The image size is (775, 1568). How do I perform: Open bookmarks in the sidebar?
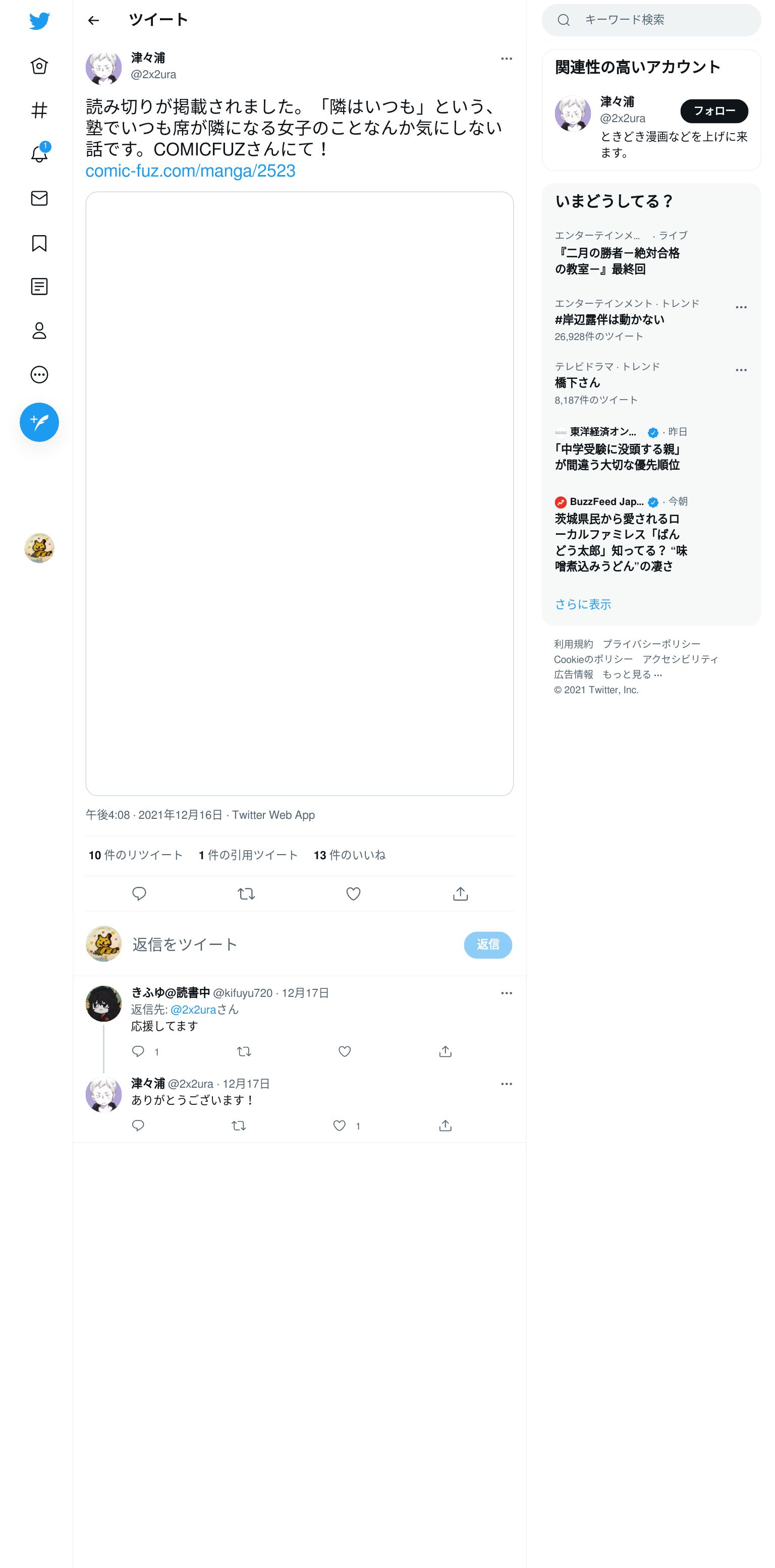[x=39, y=242]
